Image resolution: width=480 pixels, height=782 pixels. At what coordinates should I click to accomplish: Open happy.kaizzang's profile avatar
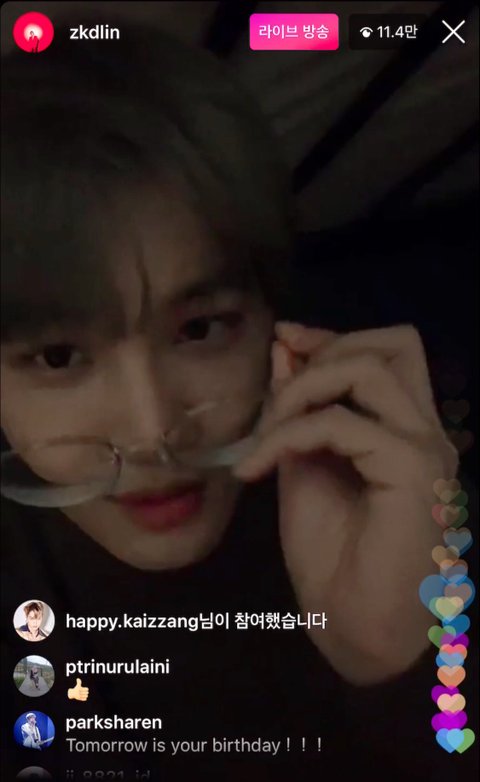(x=33, y=620)
